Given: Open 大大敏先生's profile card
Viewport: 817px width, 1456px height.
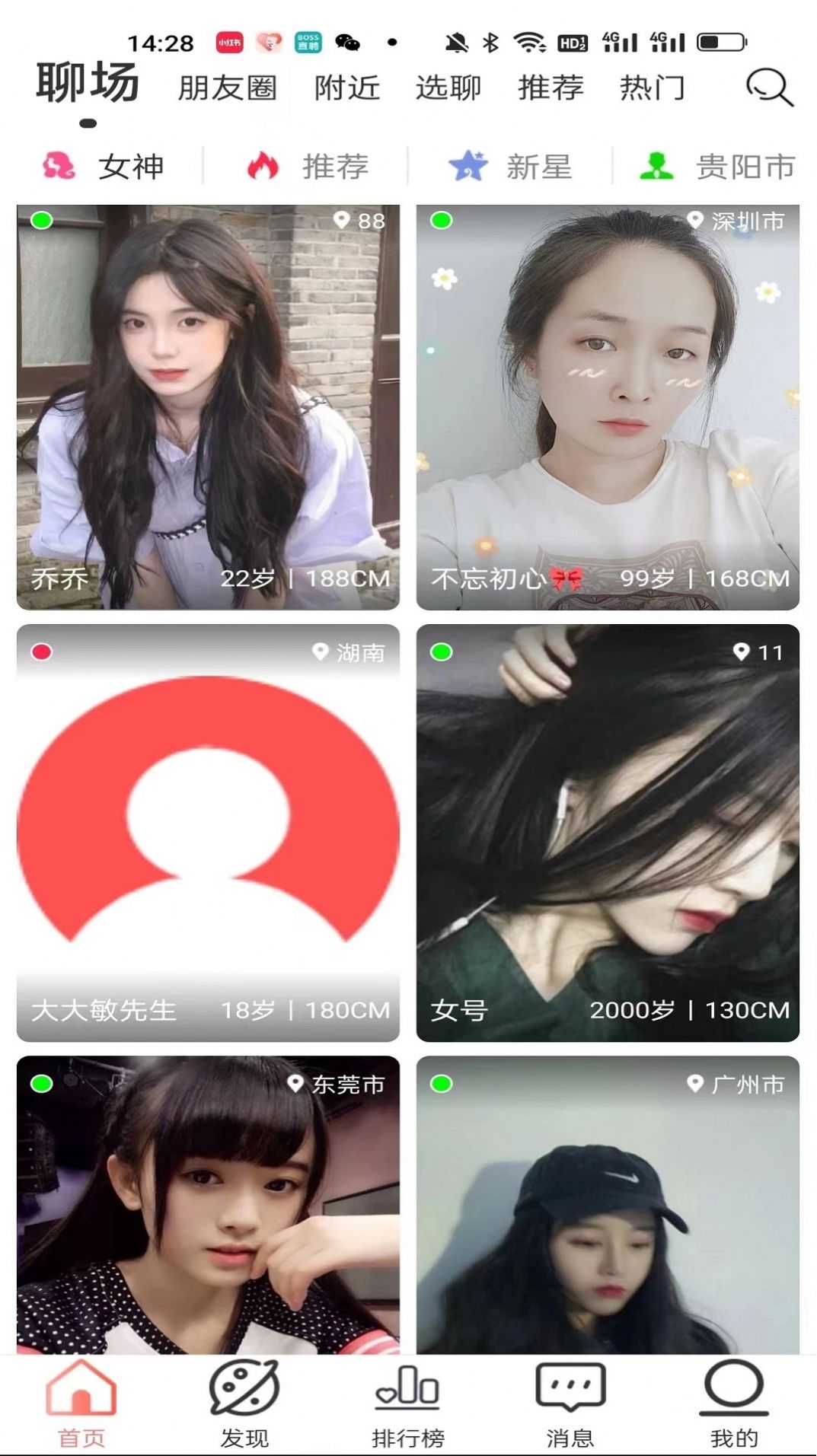Looking at the screenshot, I should pyautogui.click(x=208, y=832).
